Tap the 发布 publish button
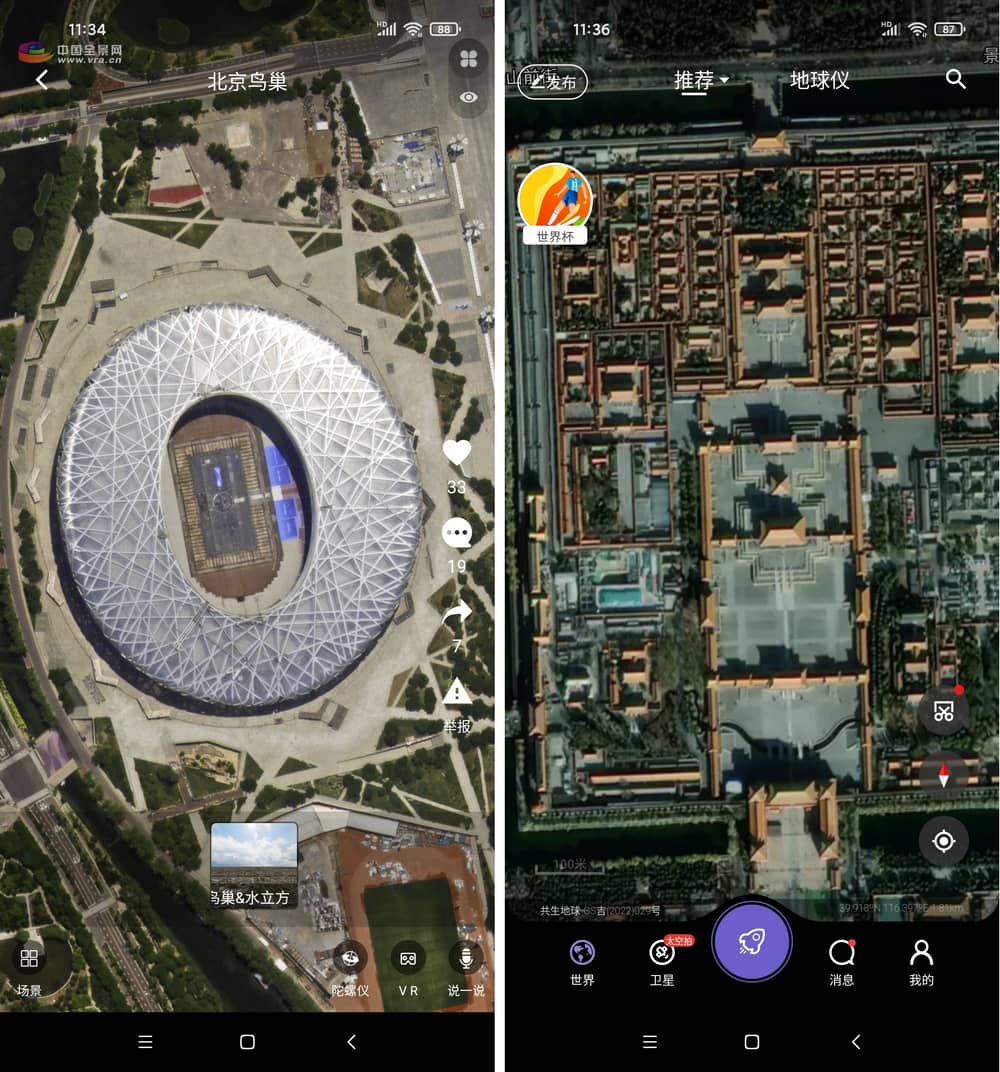This screenshot has width=1000, height=1072. tap(552, 82)
